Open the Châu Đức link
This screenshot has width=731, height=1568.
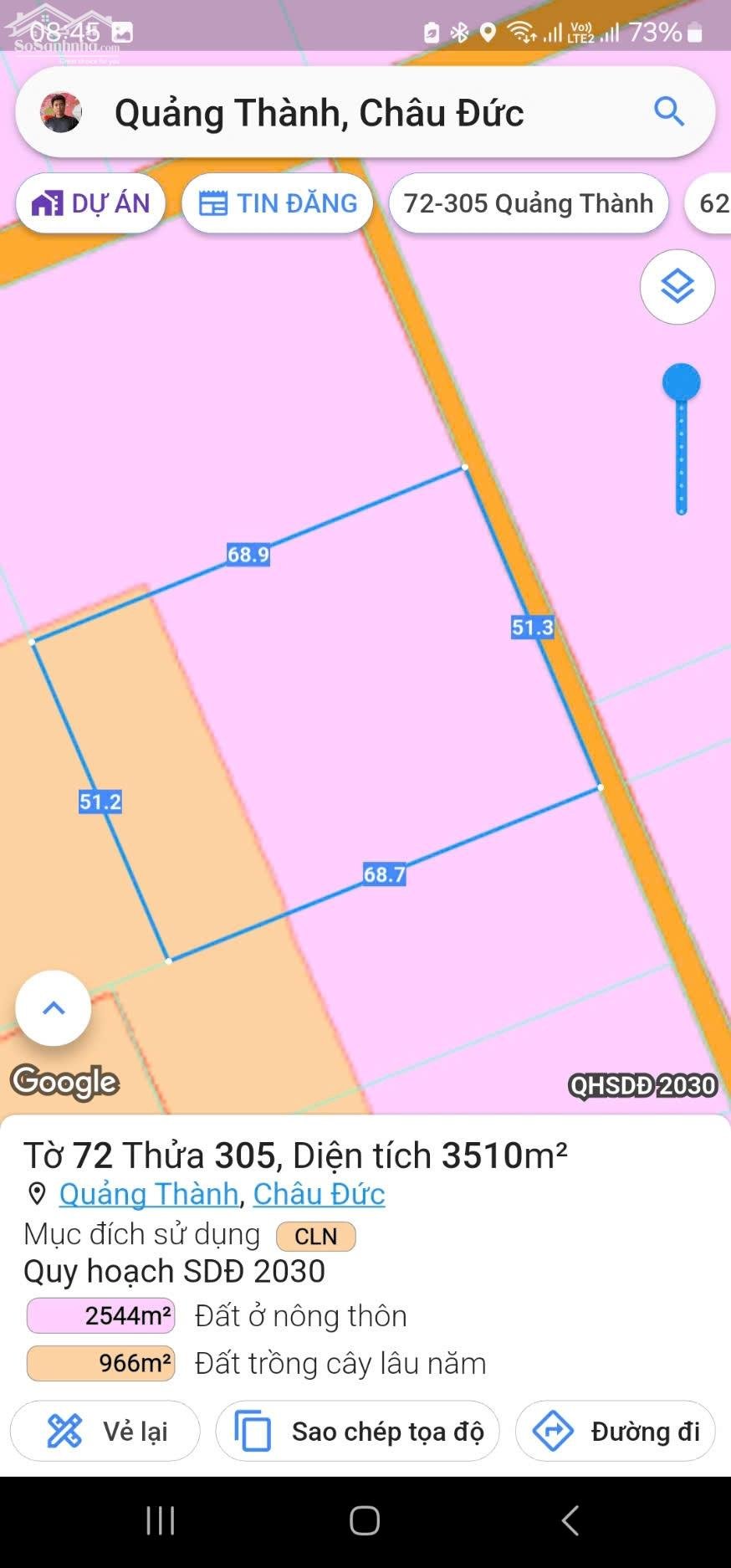pos(319,1194)
